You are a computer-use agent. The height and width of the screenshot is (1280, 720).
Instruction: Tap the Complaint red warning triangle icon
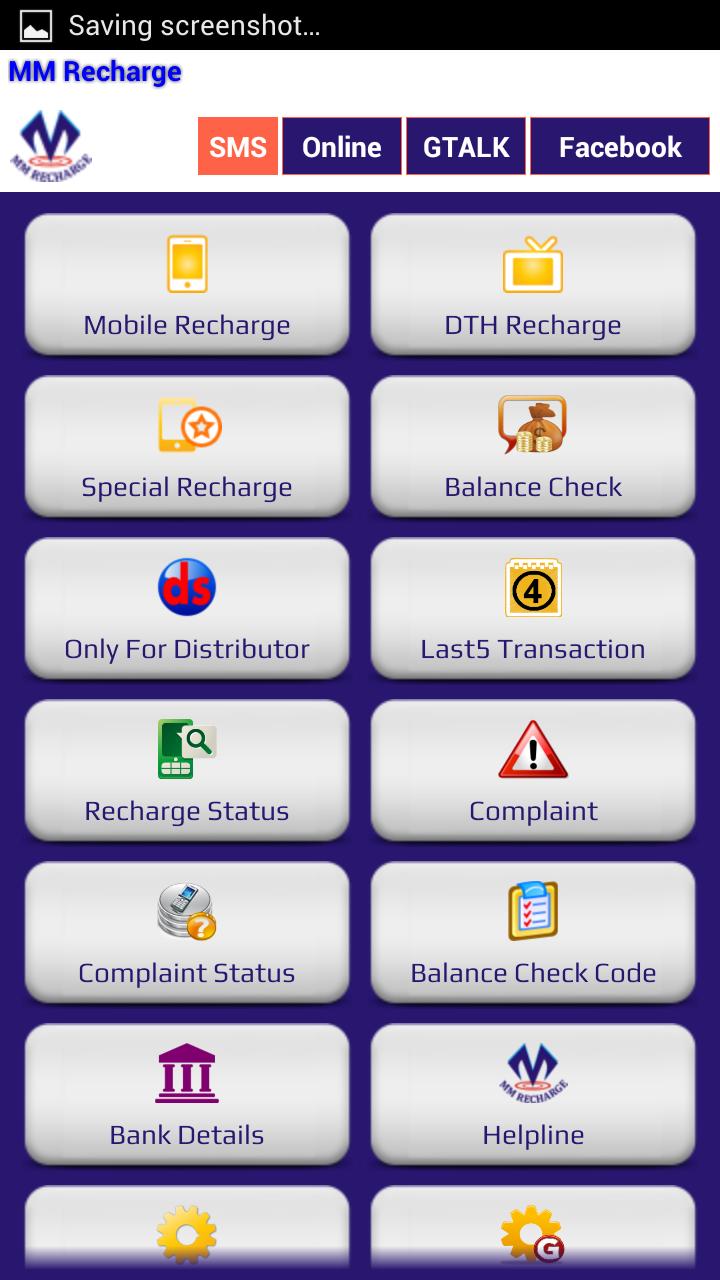532,748
